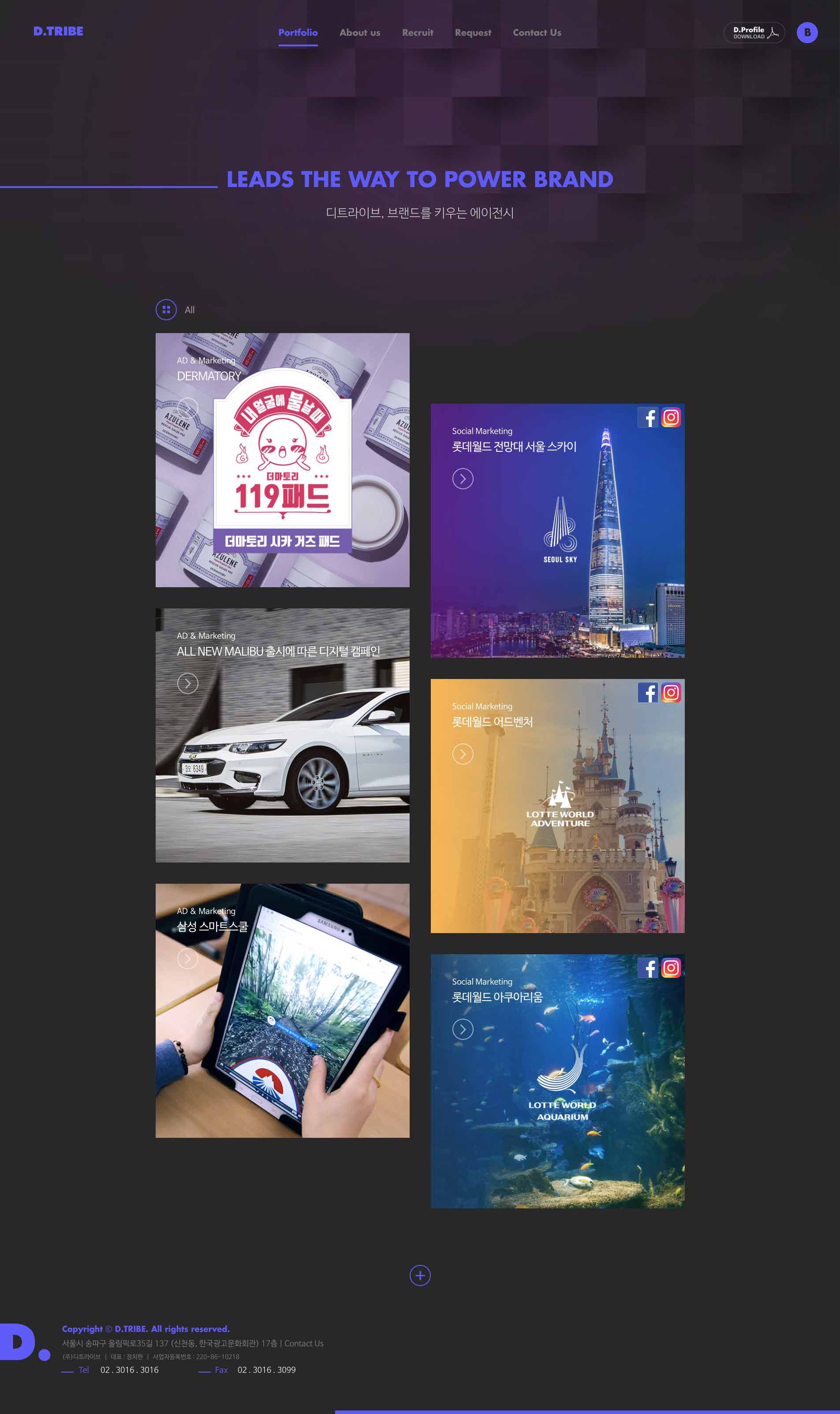The width and height of the screenshot is (840, 1414).
Task: Open the ALL NEW MALIBU campaign card
Action: [283, 735]
